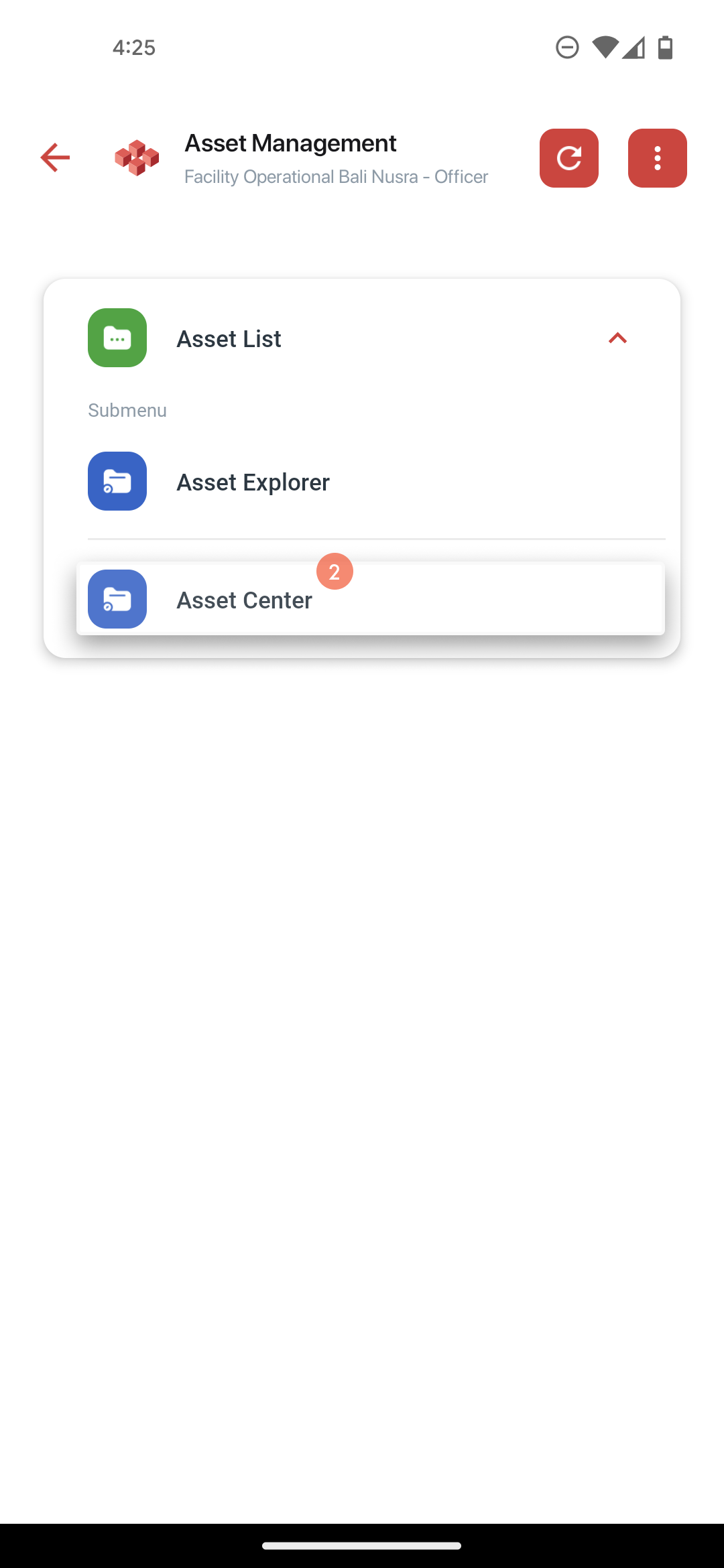The width and height of the screenshot is (724, 1568).
Task: Open Asset Center submenu
Action: 371,599
